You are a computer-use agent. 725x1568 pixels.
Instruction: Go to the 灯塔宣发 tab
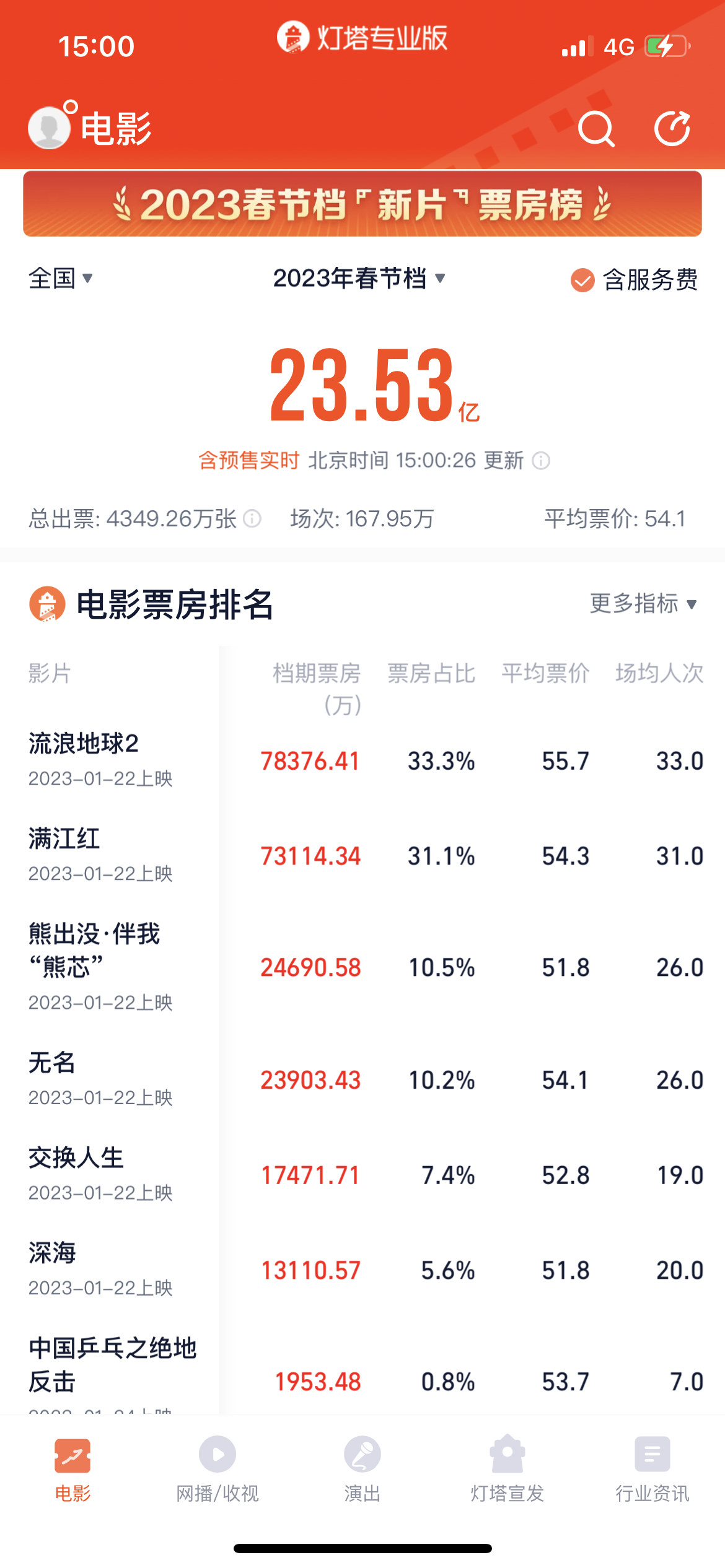click(x=507, y=1469)
